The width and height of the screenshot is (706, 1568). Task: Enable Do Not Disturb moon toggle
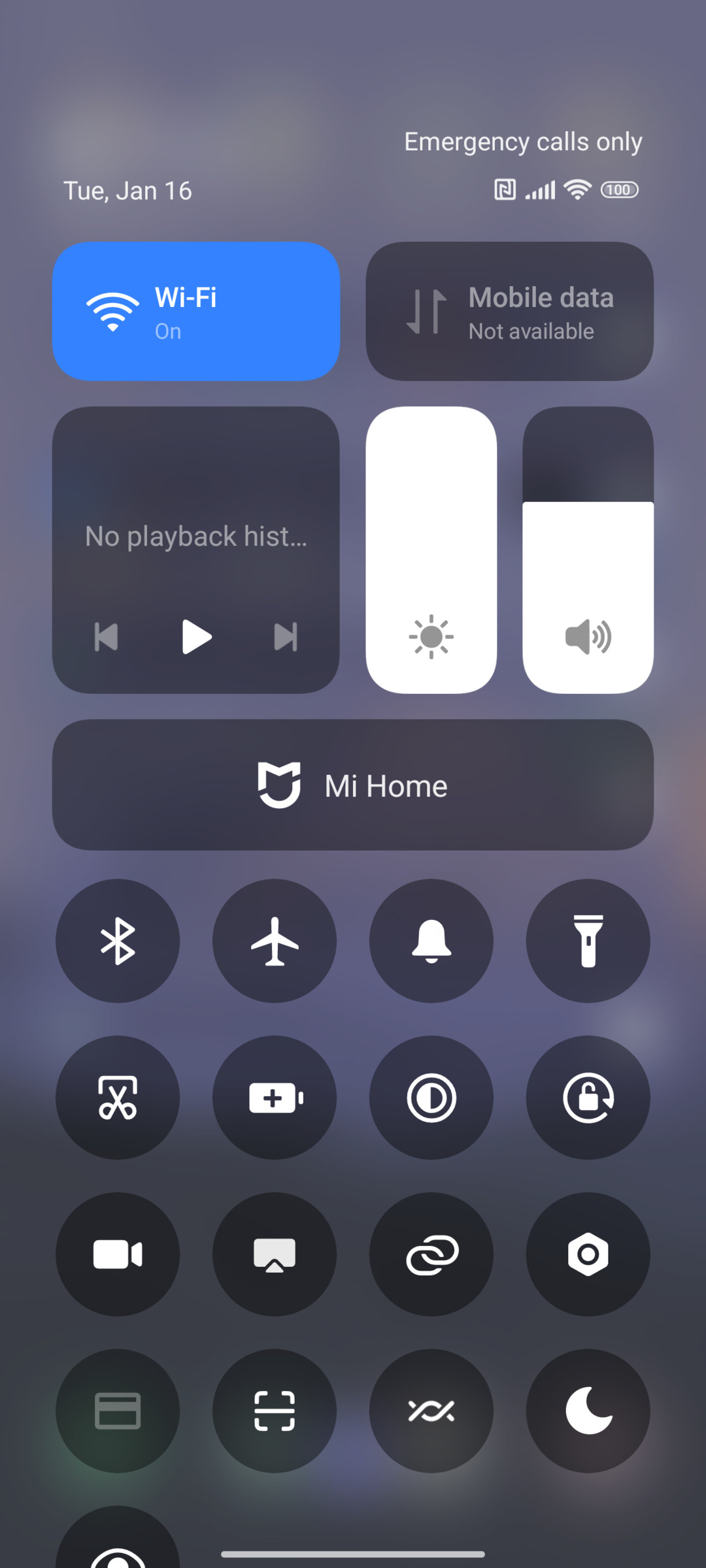pyautogui.click(x=588, y=1411)
